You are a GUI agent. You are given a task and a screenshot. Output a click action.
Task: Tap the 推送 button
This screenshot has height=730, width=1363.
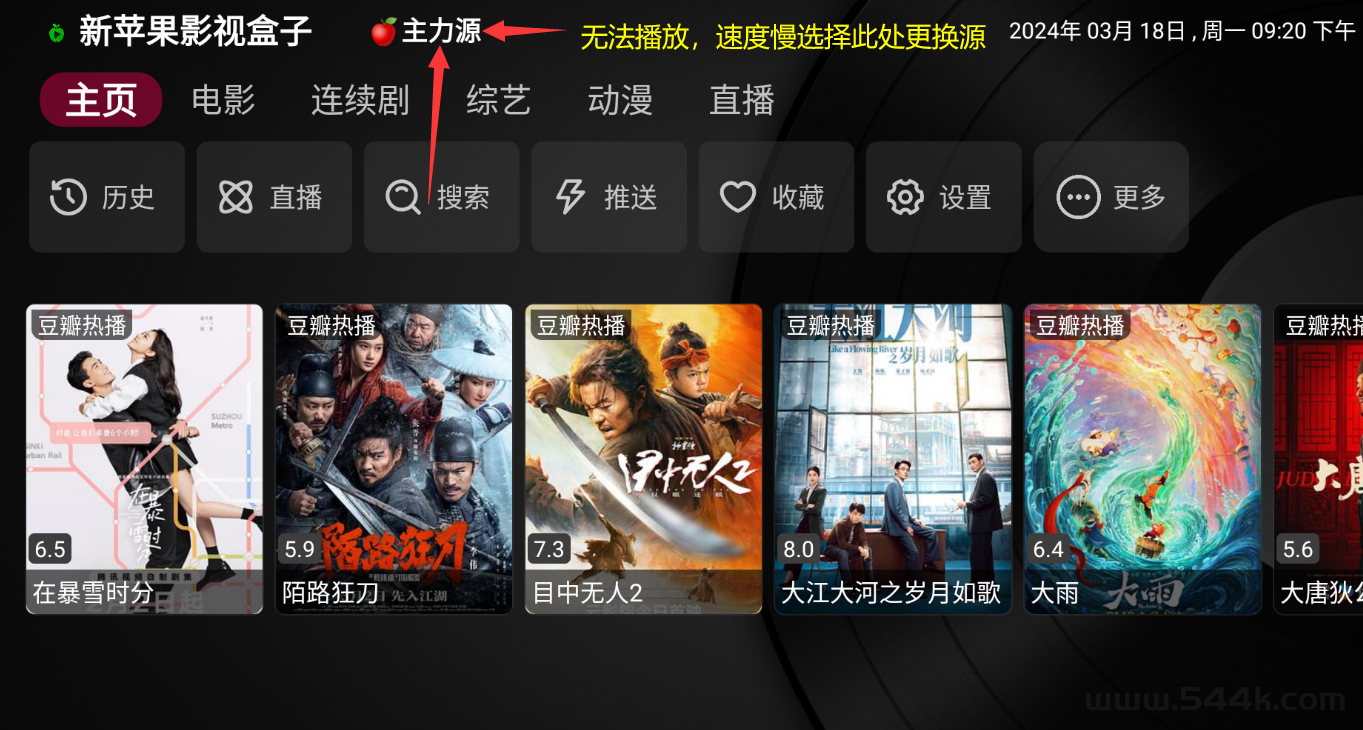[608, 197]
